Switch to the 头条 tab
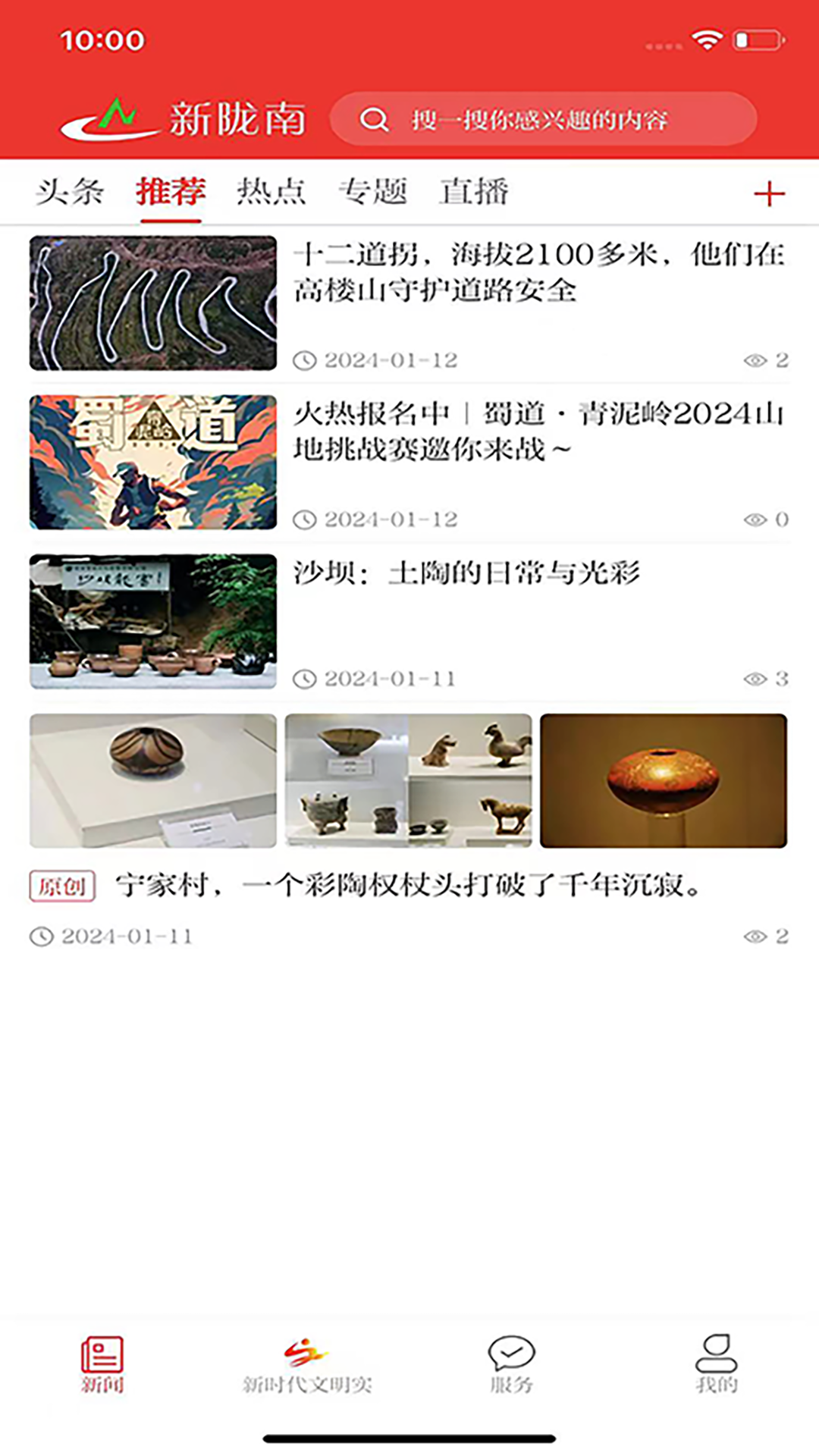This screenshot has height=1456, width=819. click(x=70, y=192)
